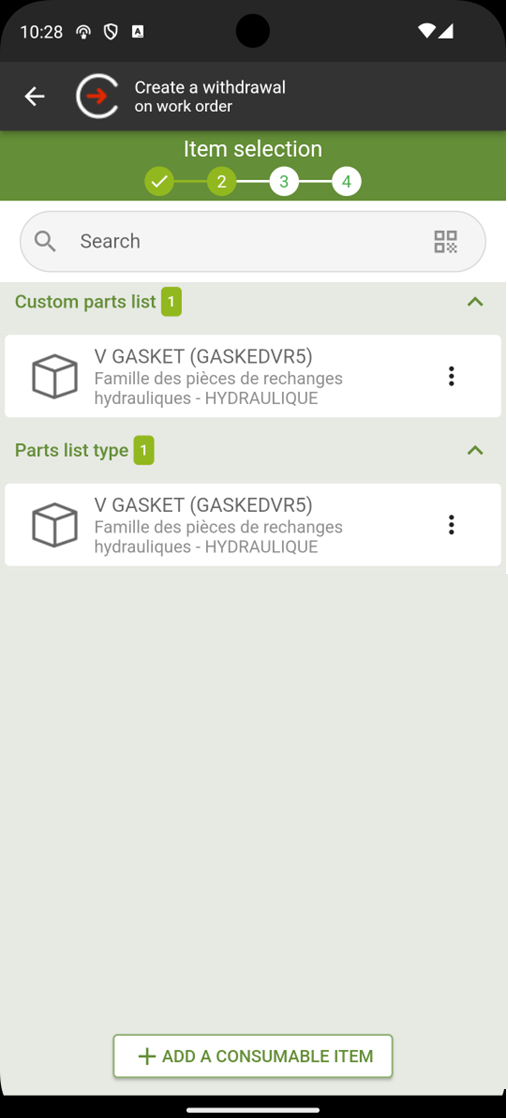Open the QR code scanner in search bar
Screen dimensions: 508x1118
(x=446, y=242)
